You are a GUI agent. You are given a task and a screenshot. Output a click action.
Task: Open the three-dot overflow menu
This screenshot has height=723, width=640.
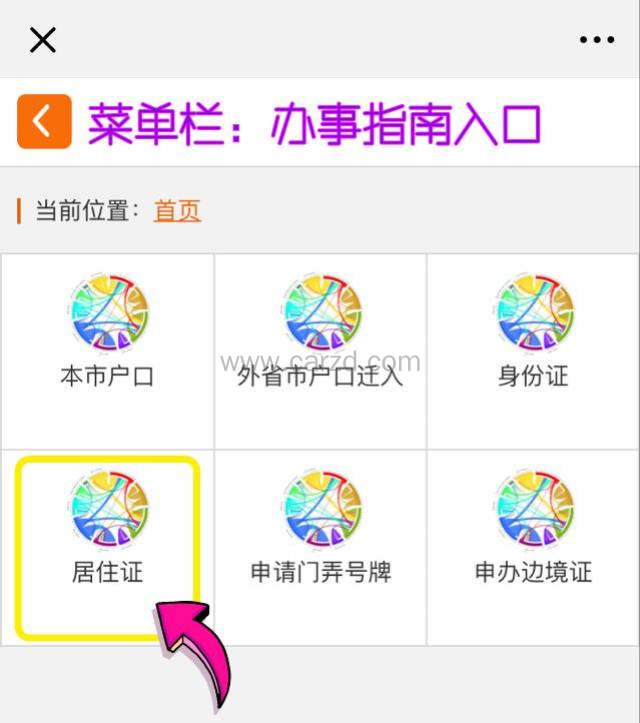click(x=597, y=40)
